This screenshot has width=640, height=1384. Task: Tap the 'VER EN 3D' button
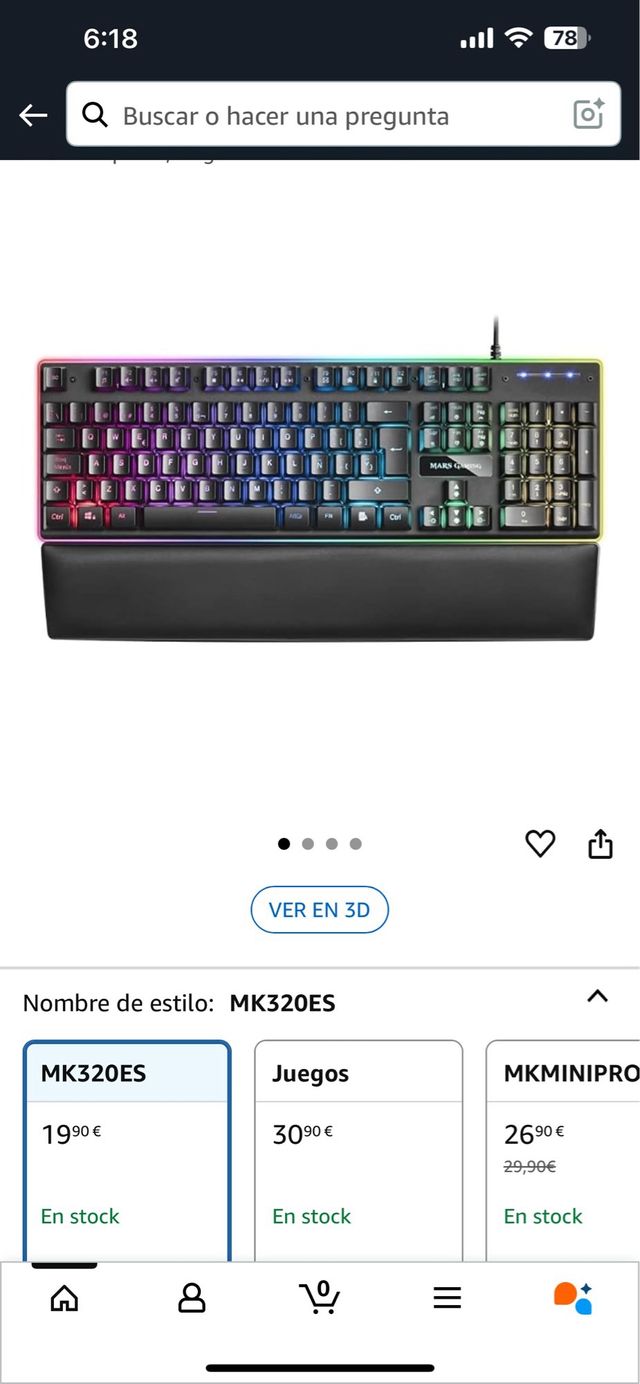tap(319, 910)
